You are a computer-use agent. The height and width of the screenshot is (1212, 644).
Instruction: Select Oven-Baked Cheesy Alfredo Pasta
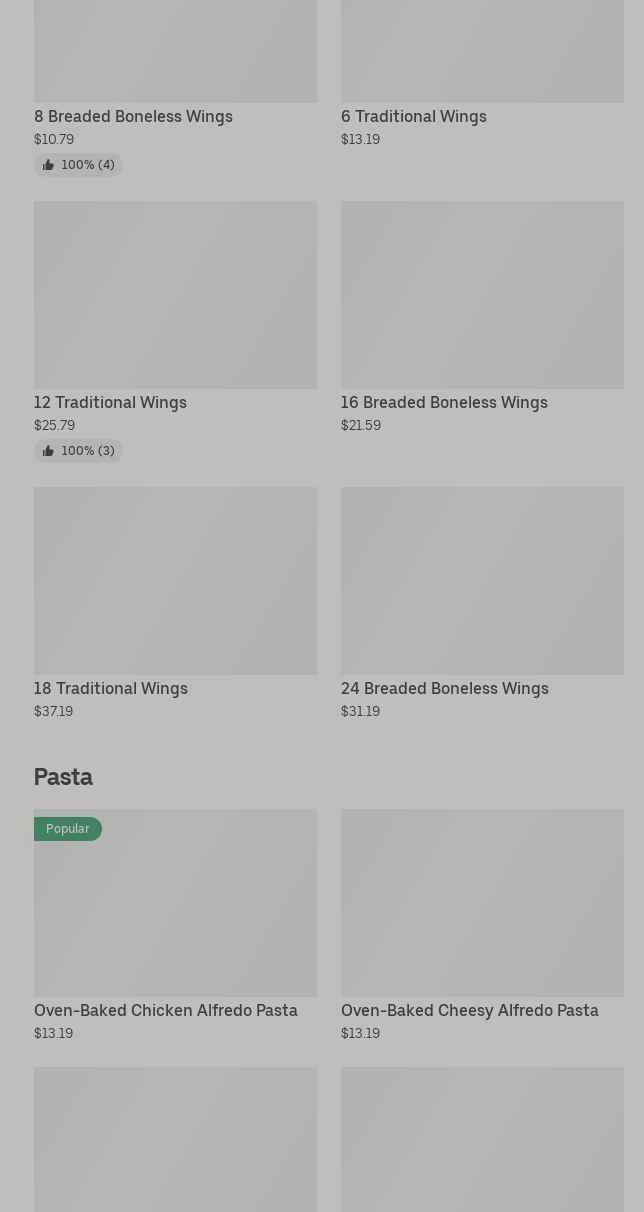pyautogui.click(x=469, y=1010)
